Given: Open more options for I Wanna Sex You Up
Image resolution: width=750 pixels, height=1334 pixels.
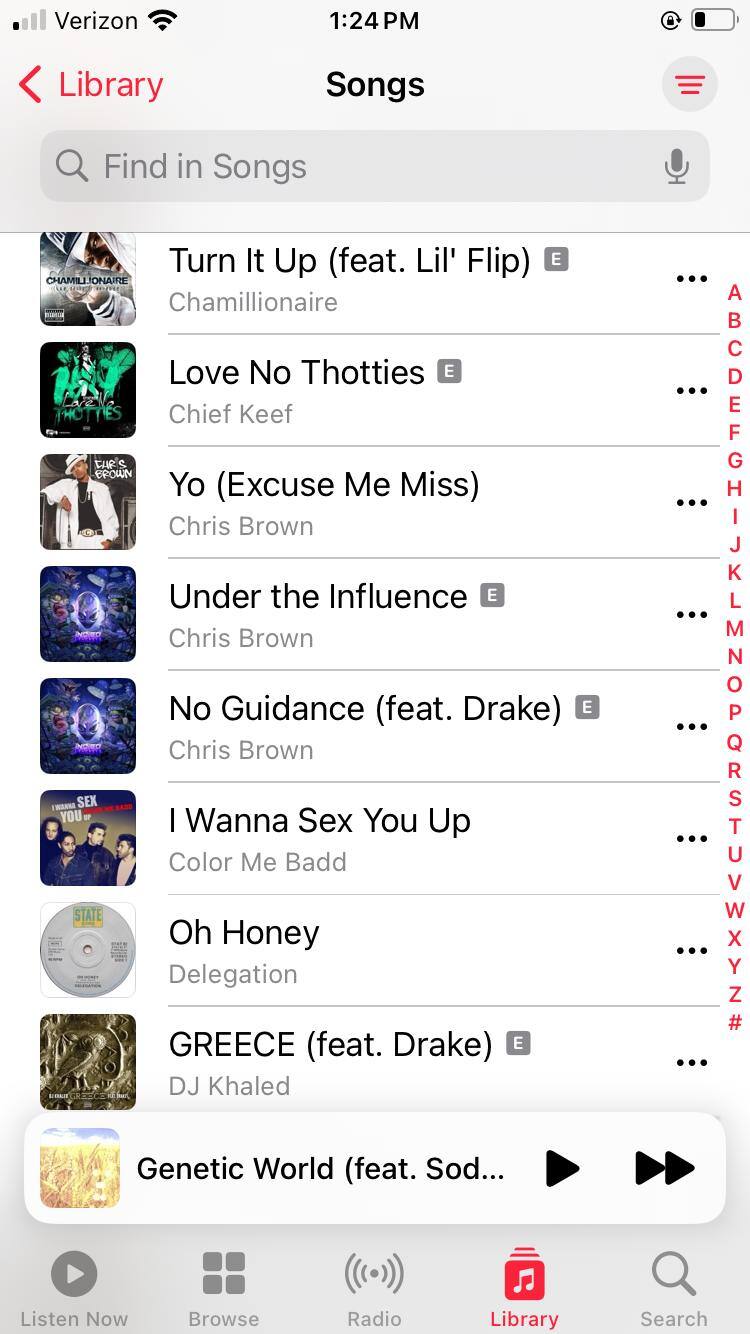Looking at the screenshot, I should pyautogui.click(x=692, y=839).
